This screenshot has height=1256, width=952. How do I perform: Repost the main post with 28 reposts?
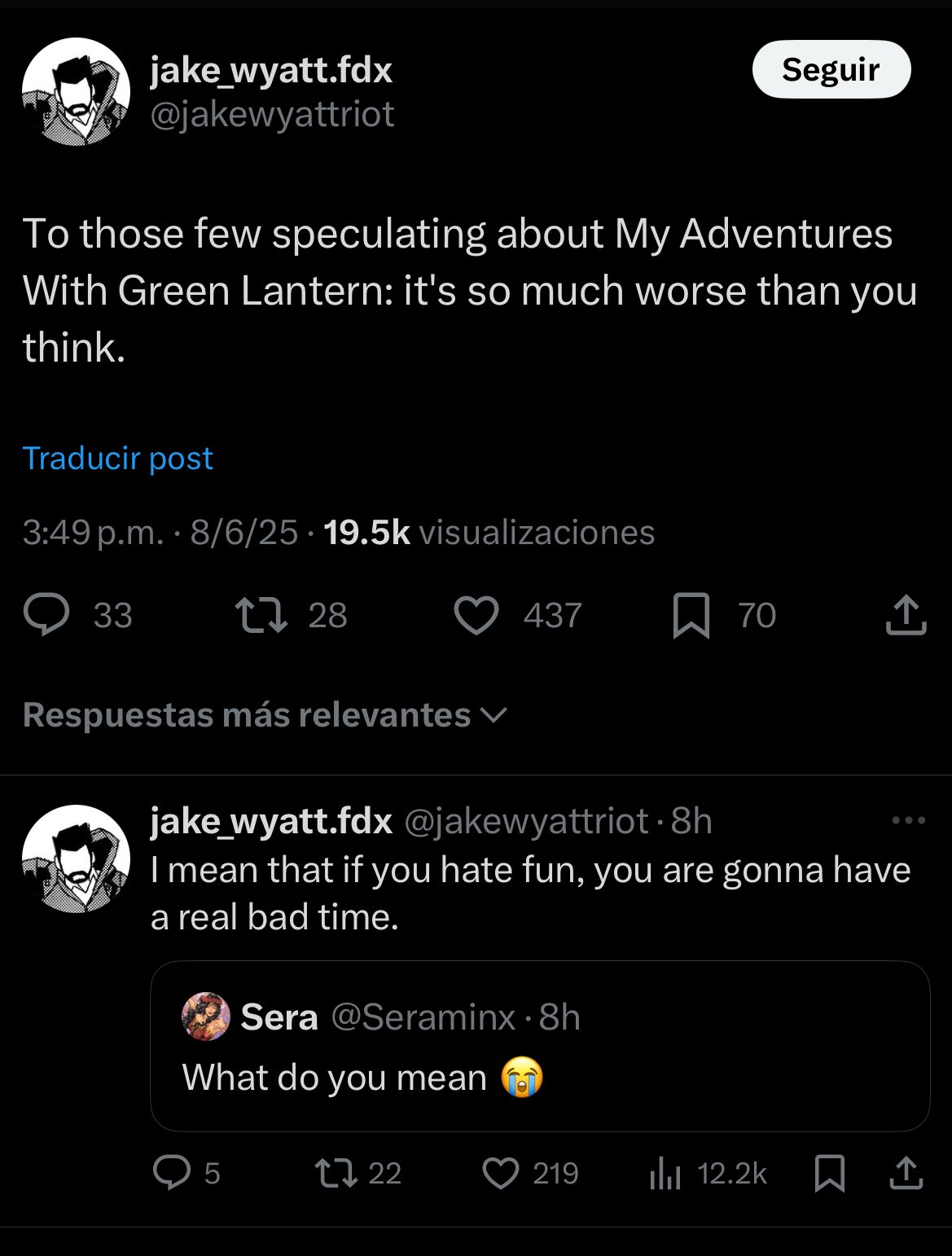pos(261,615)
